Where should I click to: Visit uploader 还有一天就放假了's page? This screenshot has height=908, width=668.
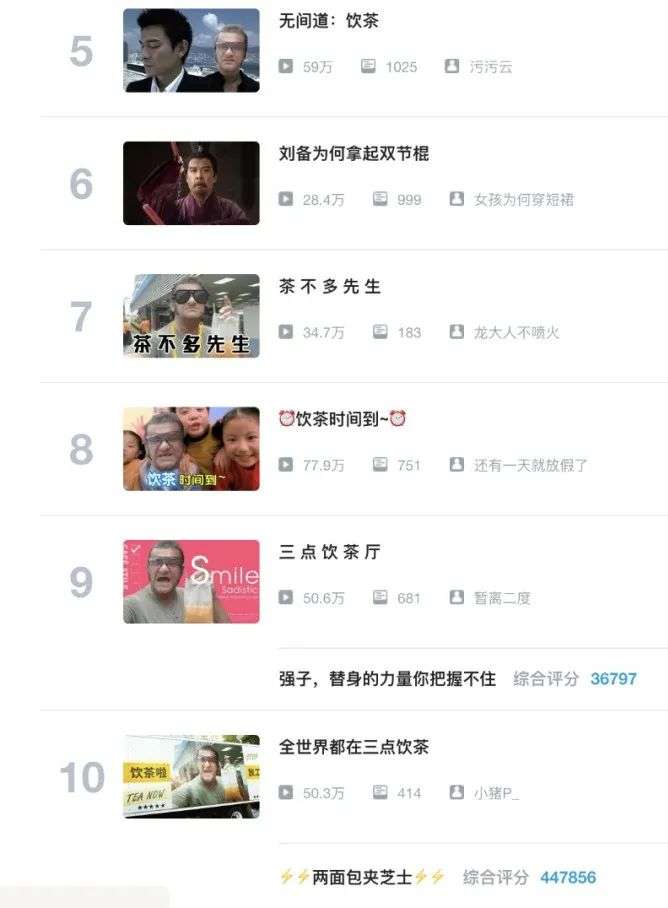click(x=530, y=465)
